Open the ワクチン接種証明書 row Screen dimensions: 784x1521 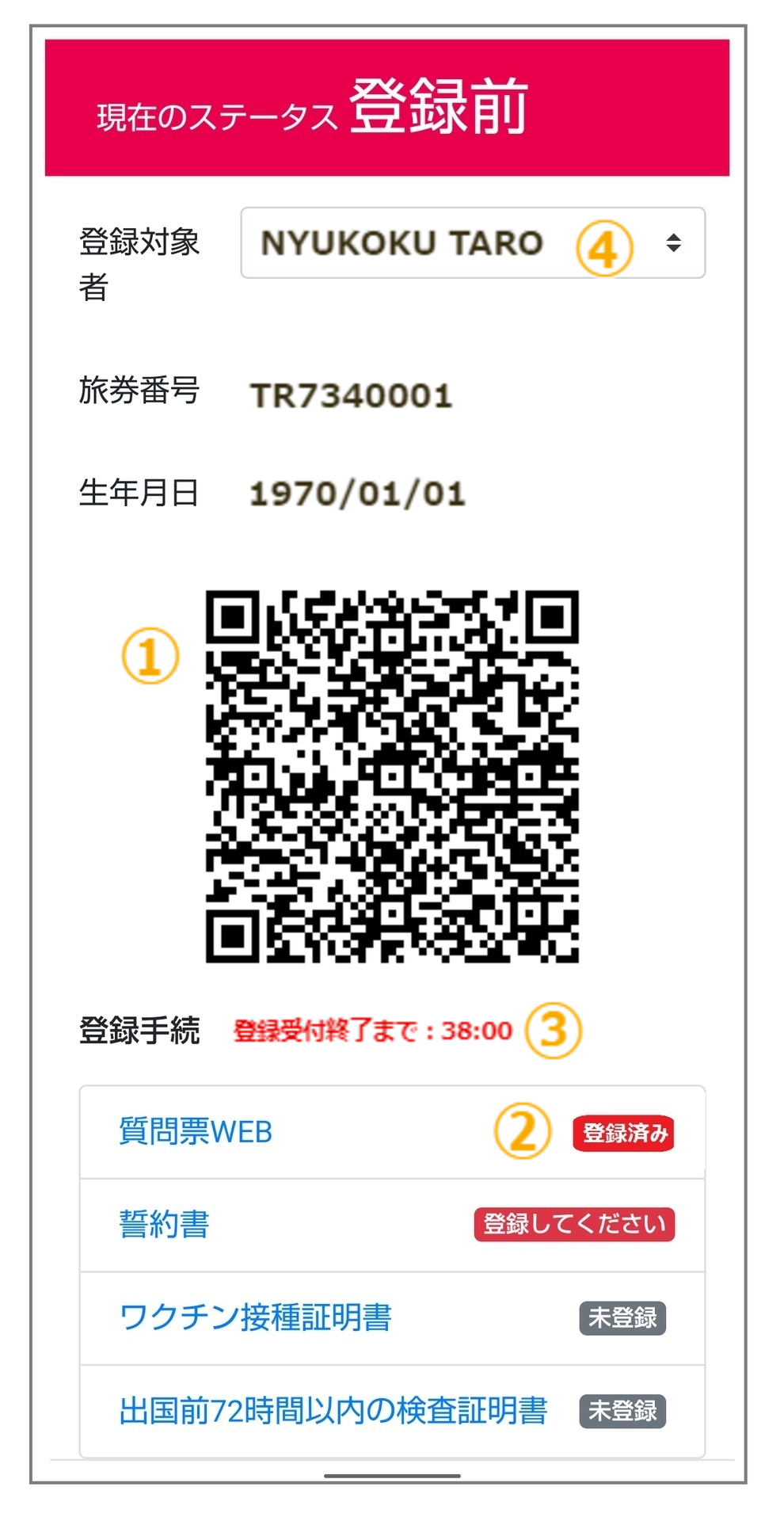pos(392,1318)
